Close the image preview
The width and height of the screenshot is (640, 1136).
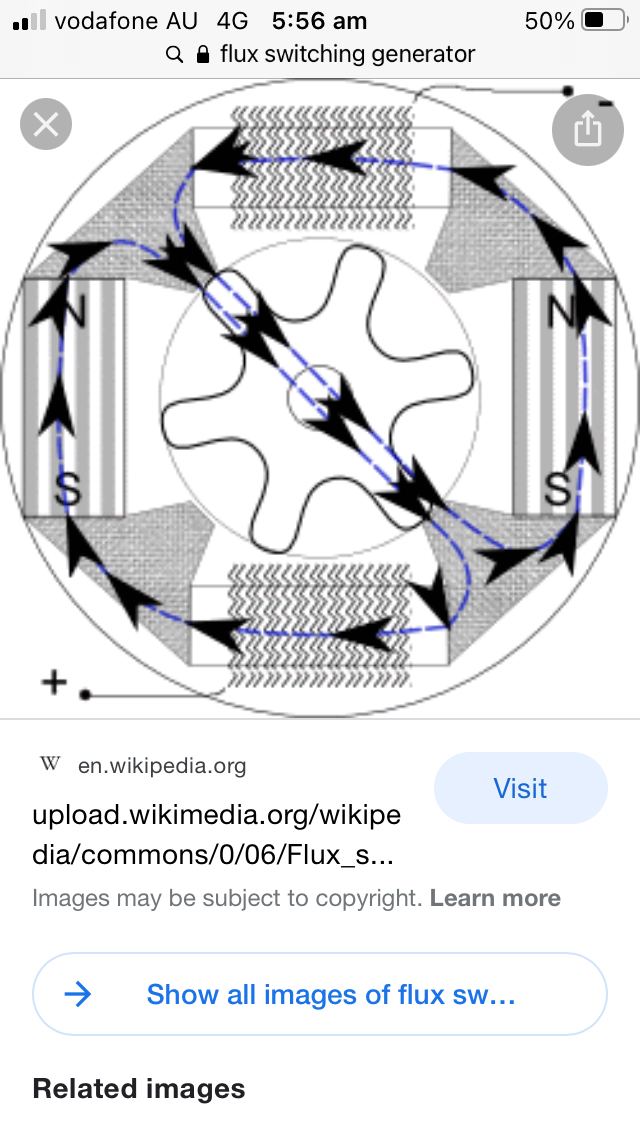(46, 125)
